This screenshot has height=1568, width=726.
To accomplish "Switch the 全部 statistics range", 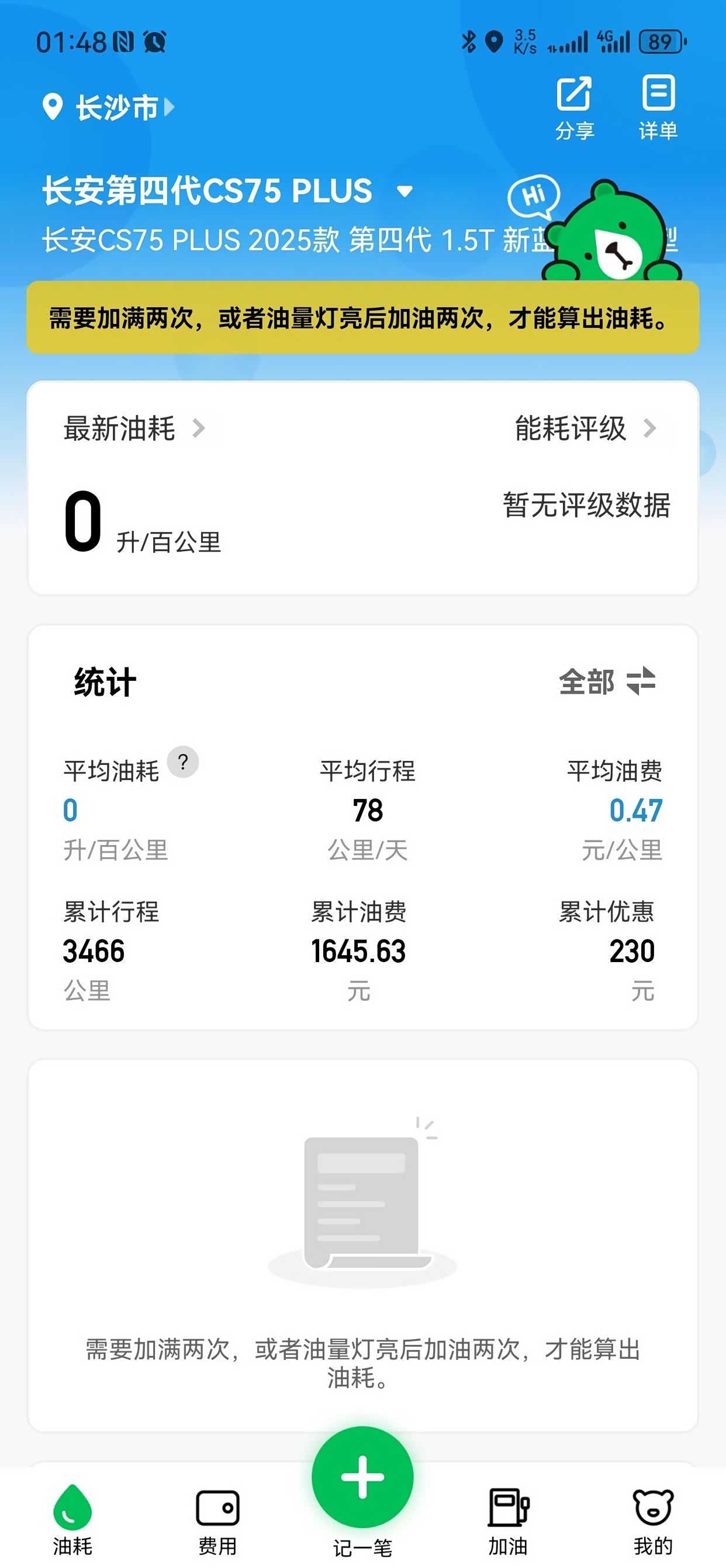I will pyautogui.click(x=607, y=681).
